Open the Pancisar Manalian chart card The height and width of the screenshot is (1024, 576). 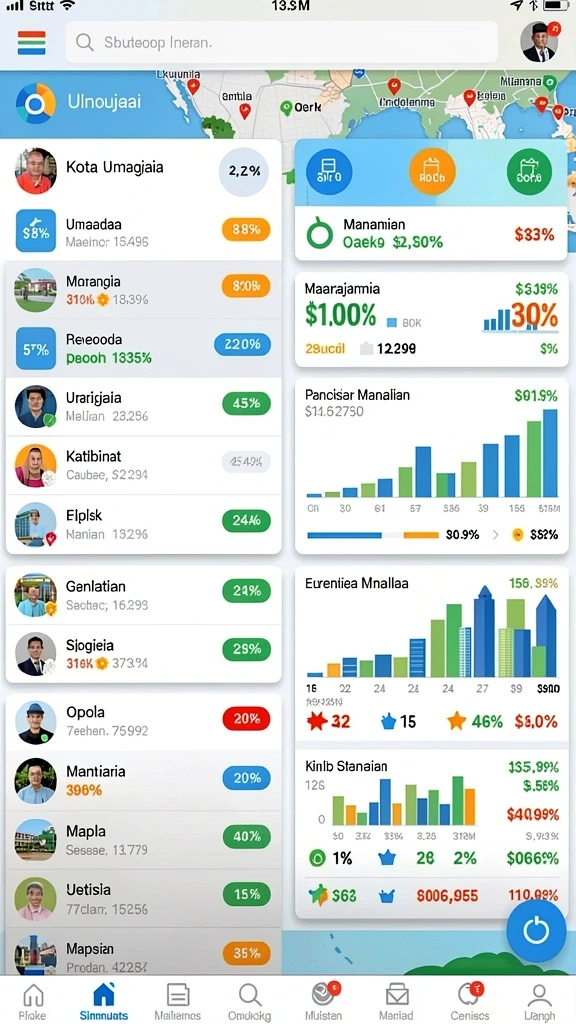432,466
